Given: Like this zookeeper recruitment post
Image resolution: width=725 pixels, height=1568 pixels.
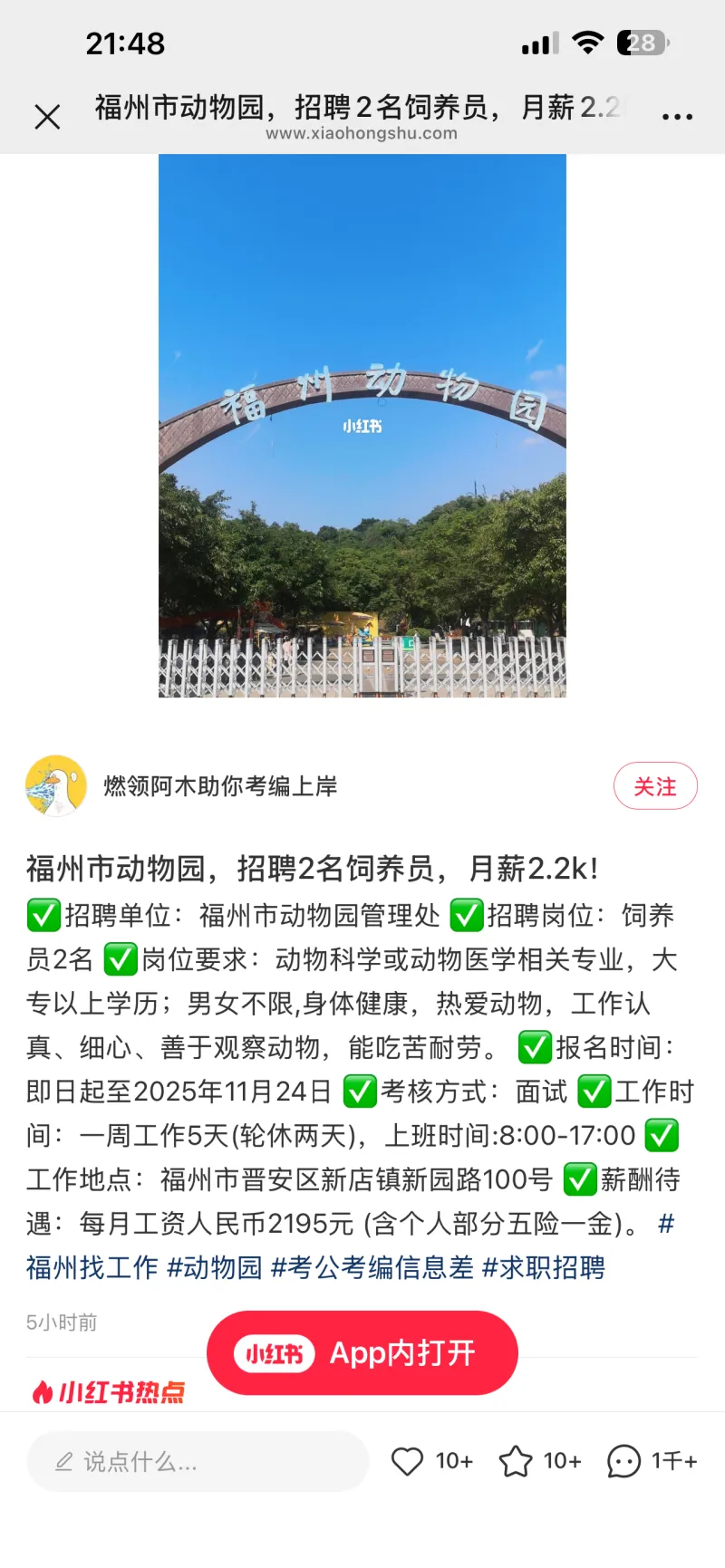Looking at the screenshot, I should [408, 1461].
